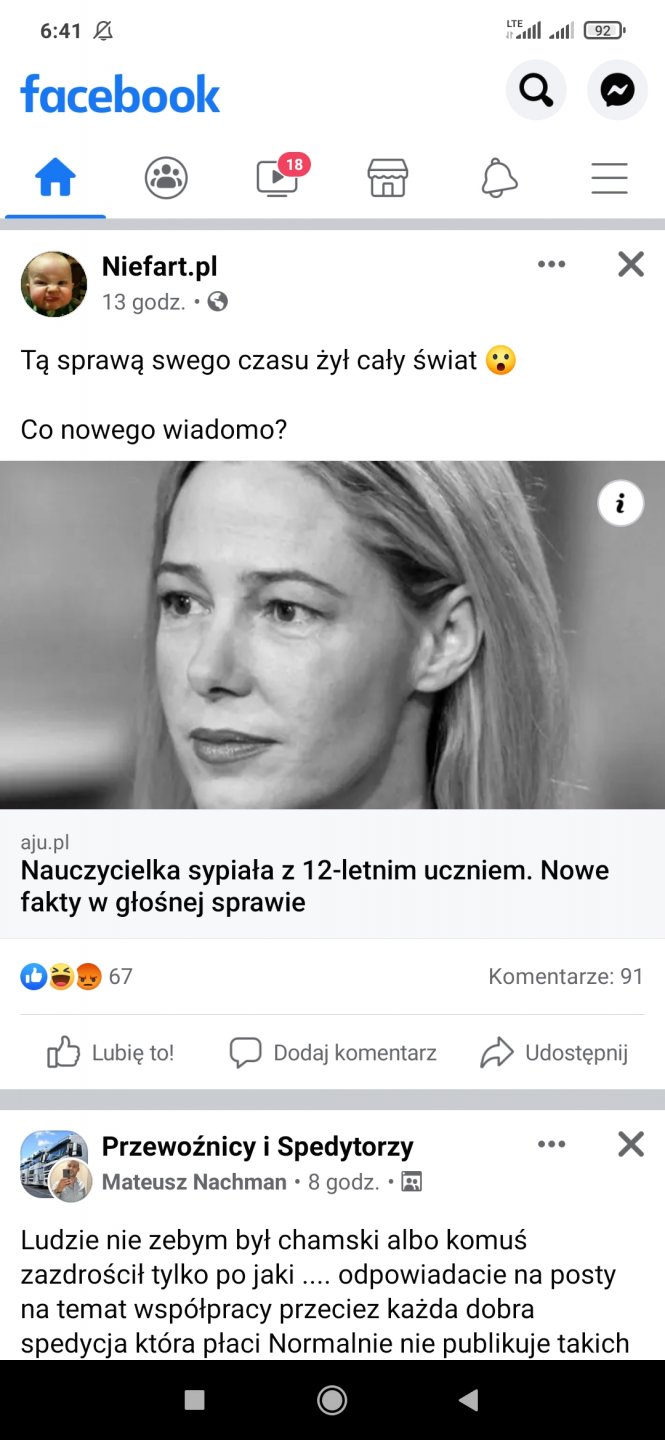Like the Niefart.pl post with Lubię to!
The image size is (665, 1440).
pyautogui.click(x=111, y=1052)
